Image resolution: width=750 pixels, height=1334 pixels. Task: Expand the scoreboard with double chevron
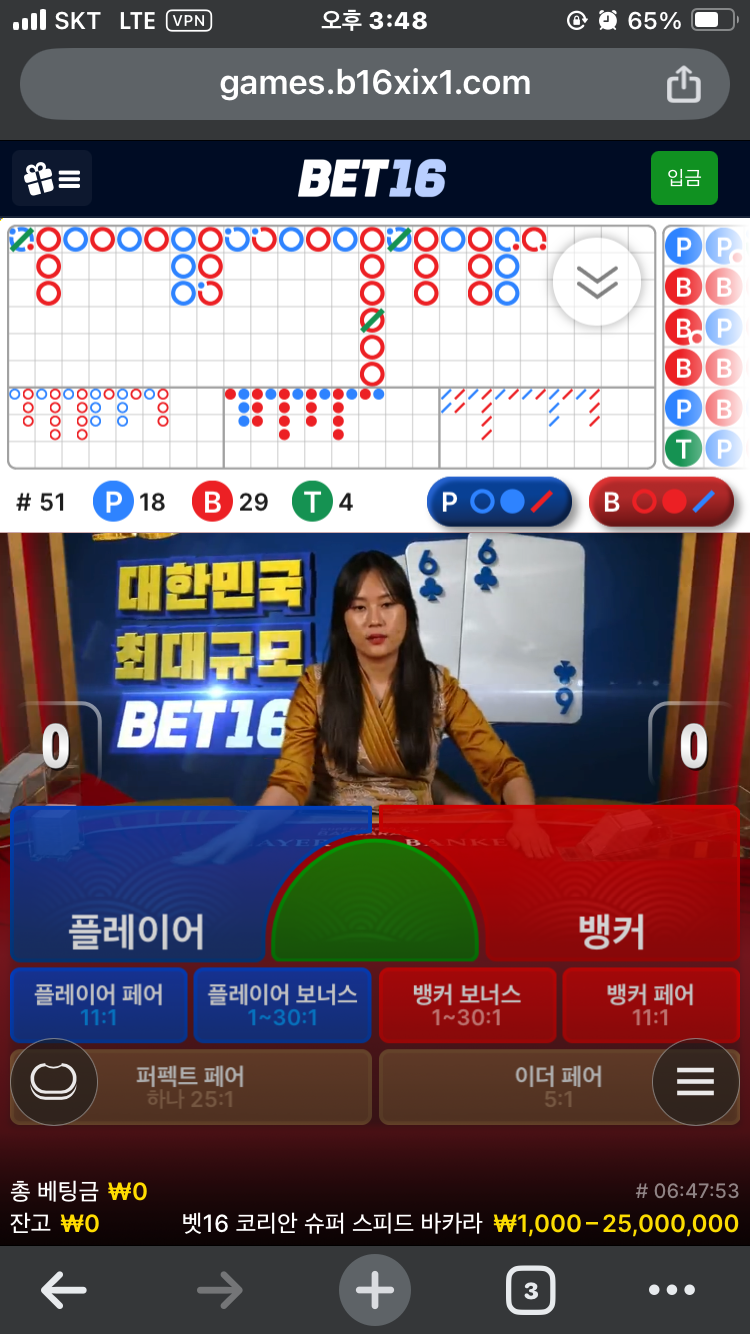pyautogui.click(x=597, y=283)
